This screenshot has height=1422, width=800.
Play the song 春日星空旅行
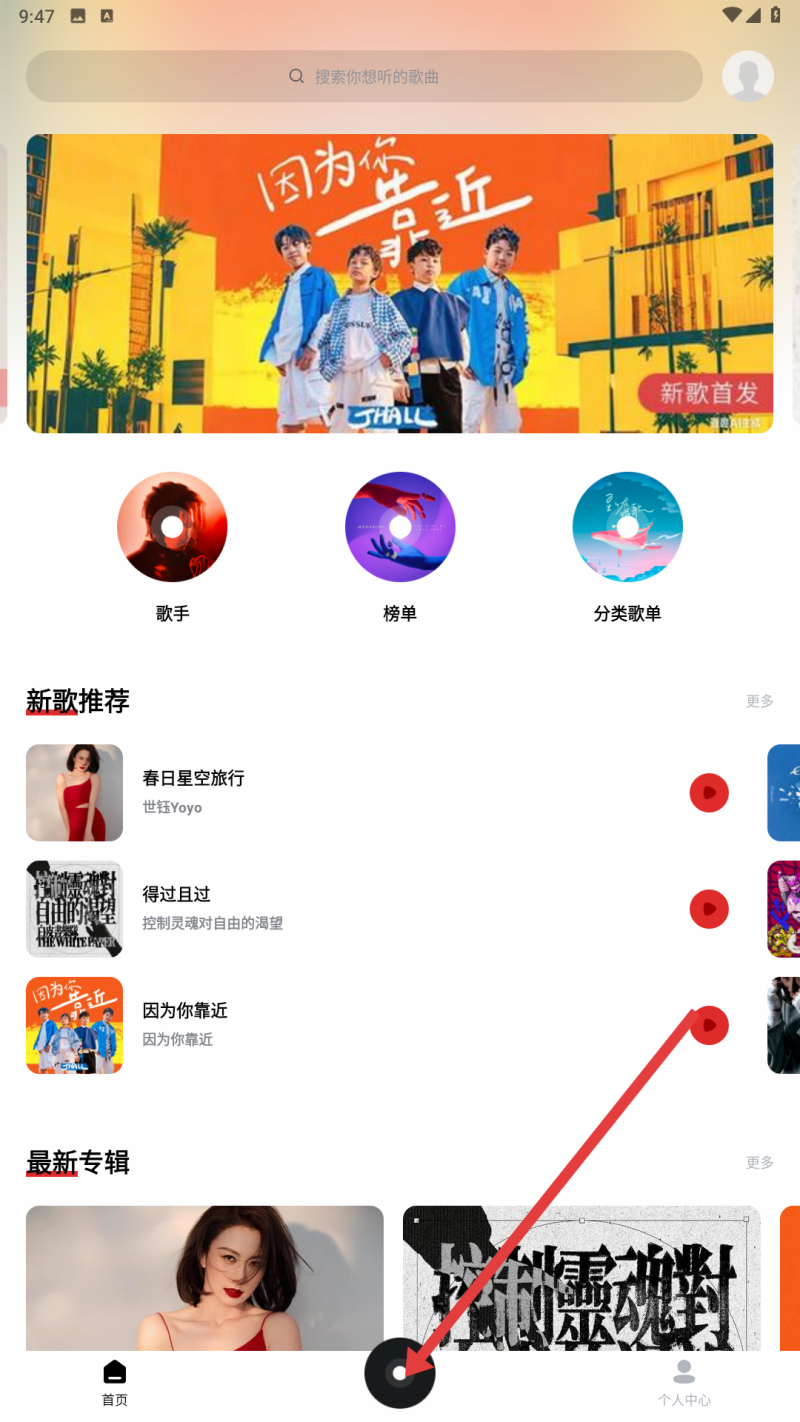(x=709, y=793)
